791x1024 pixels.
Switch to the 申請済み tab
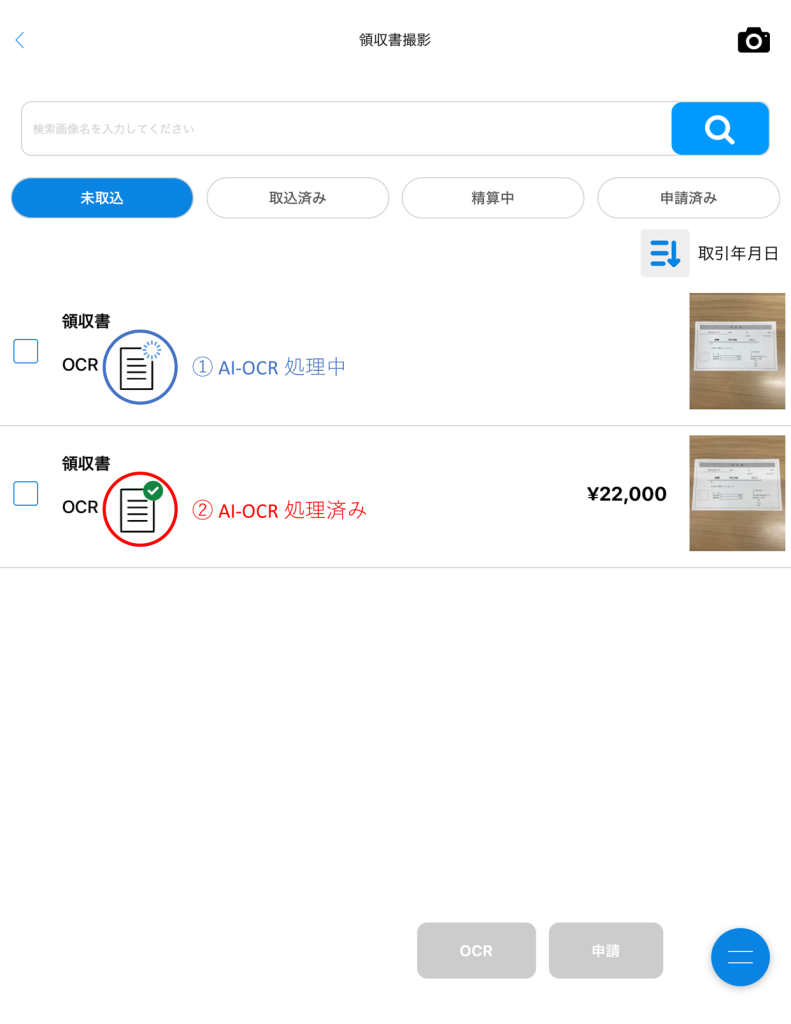tap(688, 198)
